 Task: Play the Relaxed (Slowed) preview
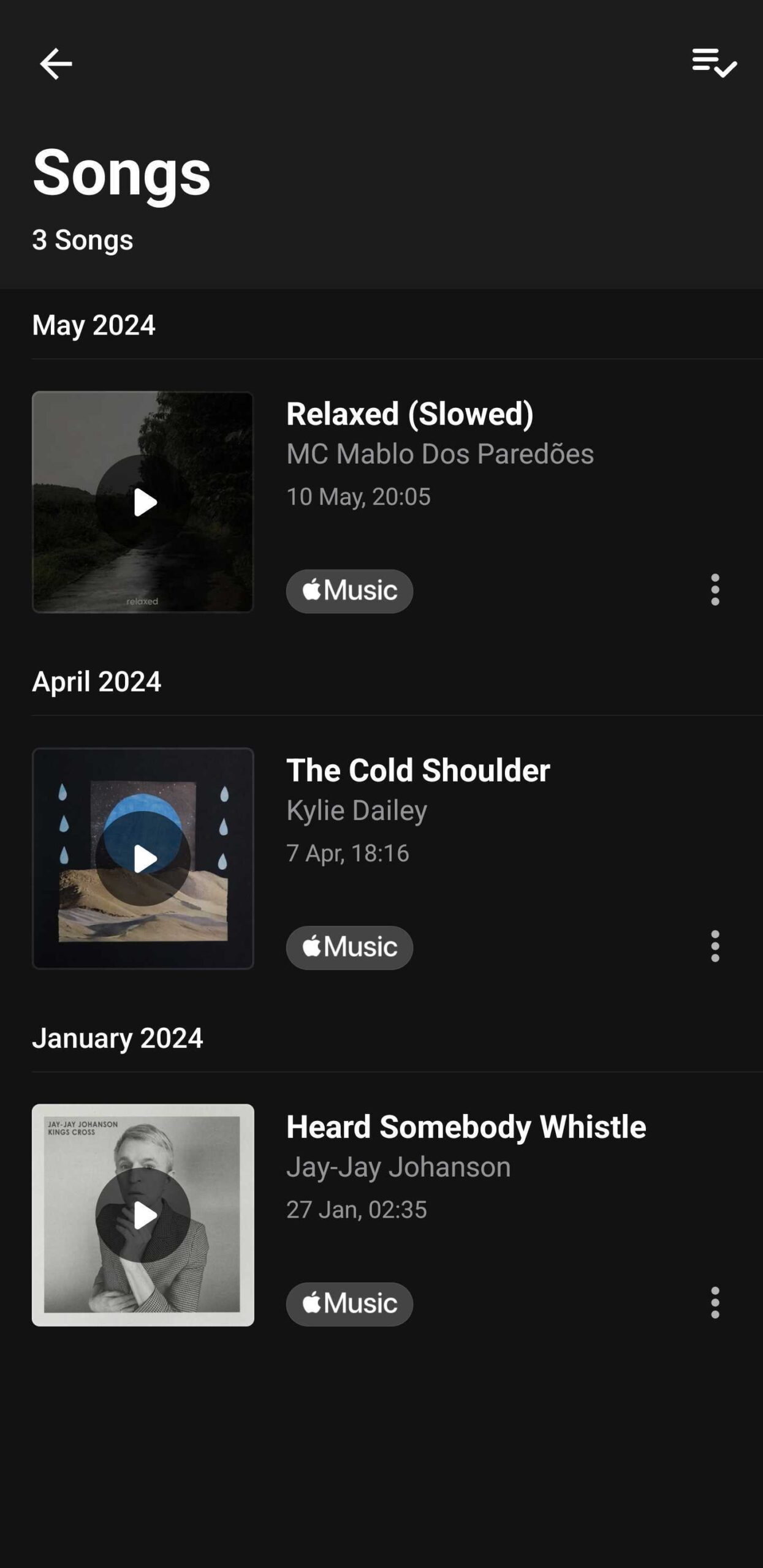click(143, 502)
